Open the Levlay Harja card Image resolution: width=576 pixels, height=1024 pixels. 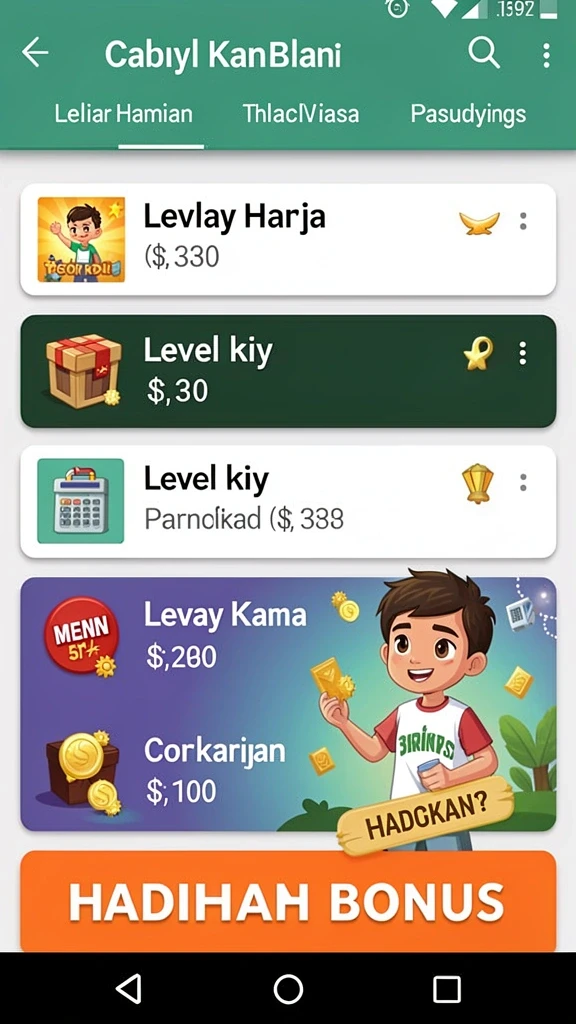[288, 240]
